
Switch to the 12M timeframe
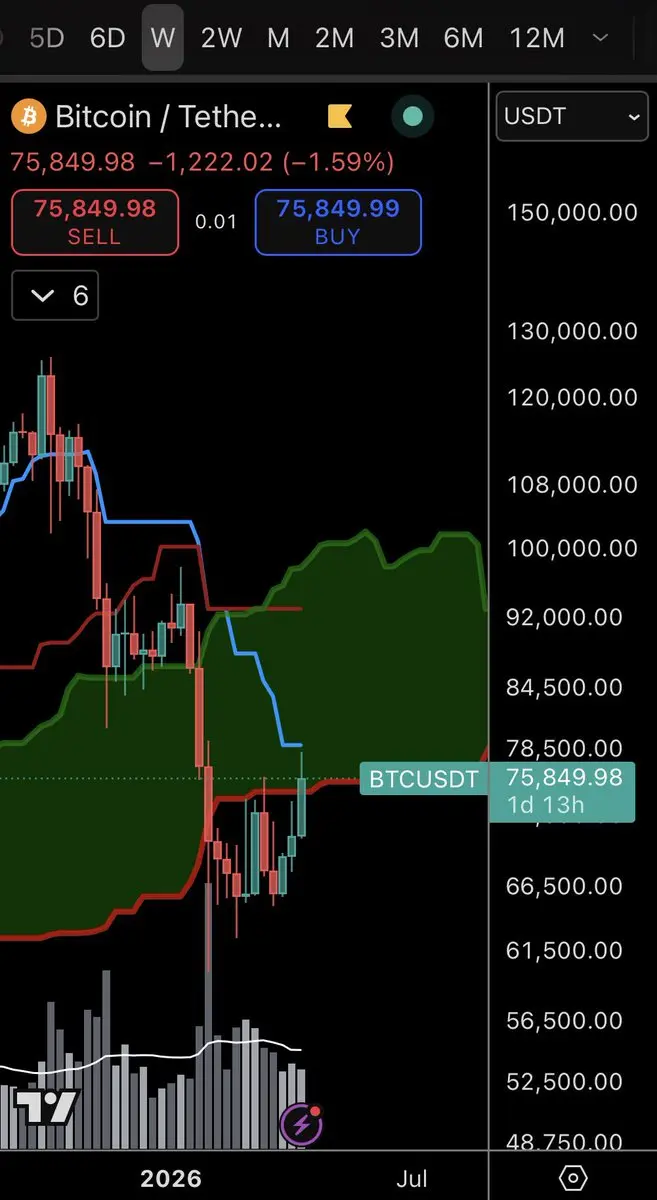[537, 38]
